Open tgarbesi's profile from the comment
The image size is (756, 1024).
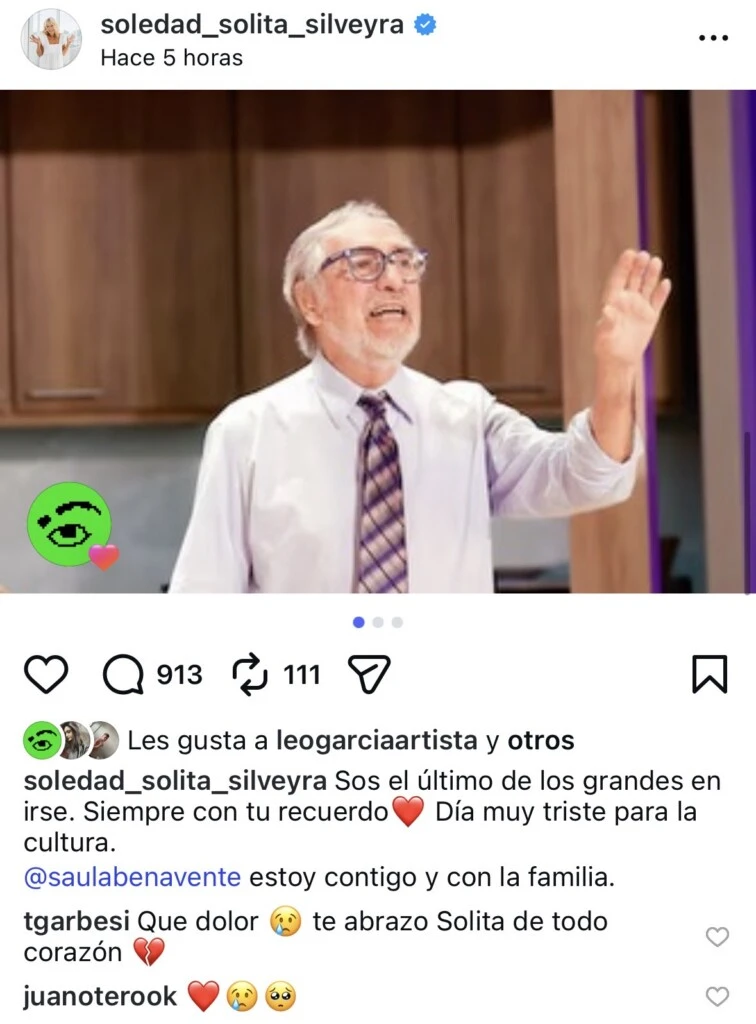(76, 921)
